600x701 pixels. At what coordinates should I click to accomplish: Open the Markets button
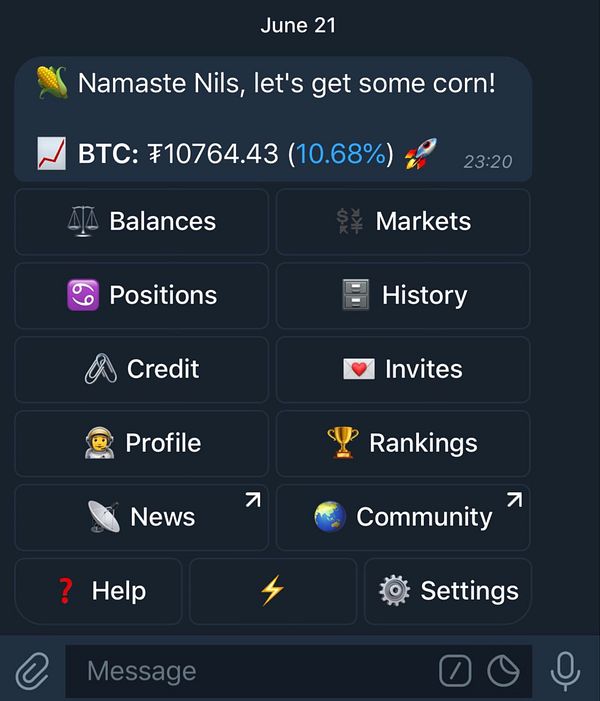(403, 221)
